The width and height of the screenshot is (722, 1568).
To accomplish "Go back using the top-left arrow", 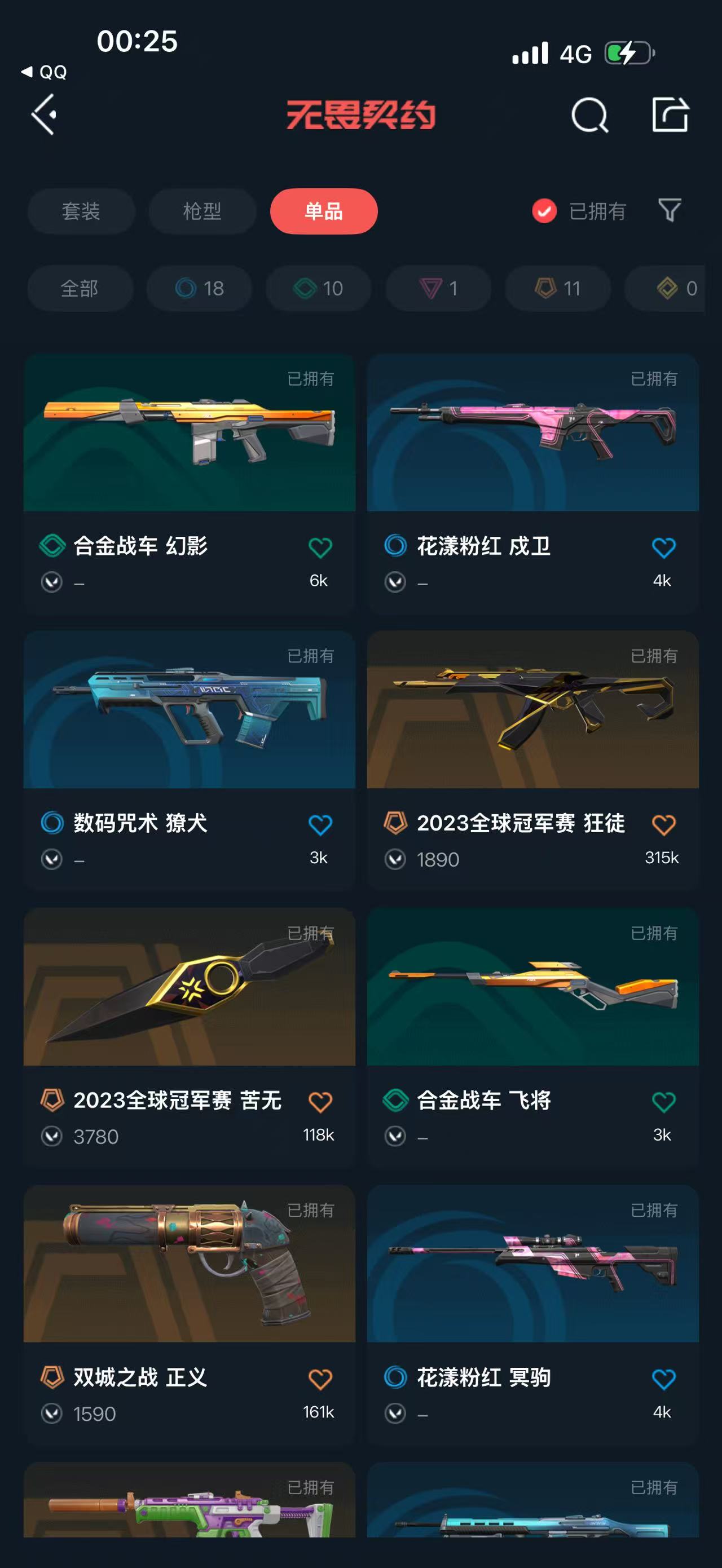I will [x=44, y=114].
